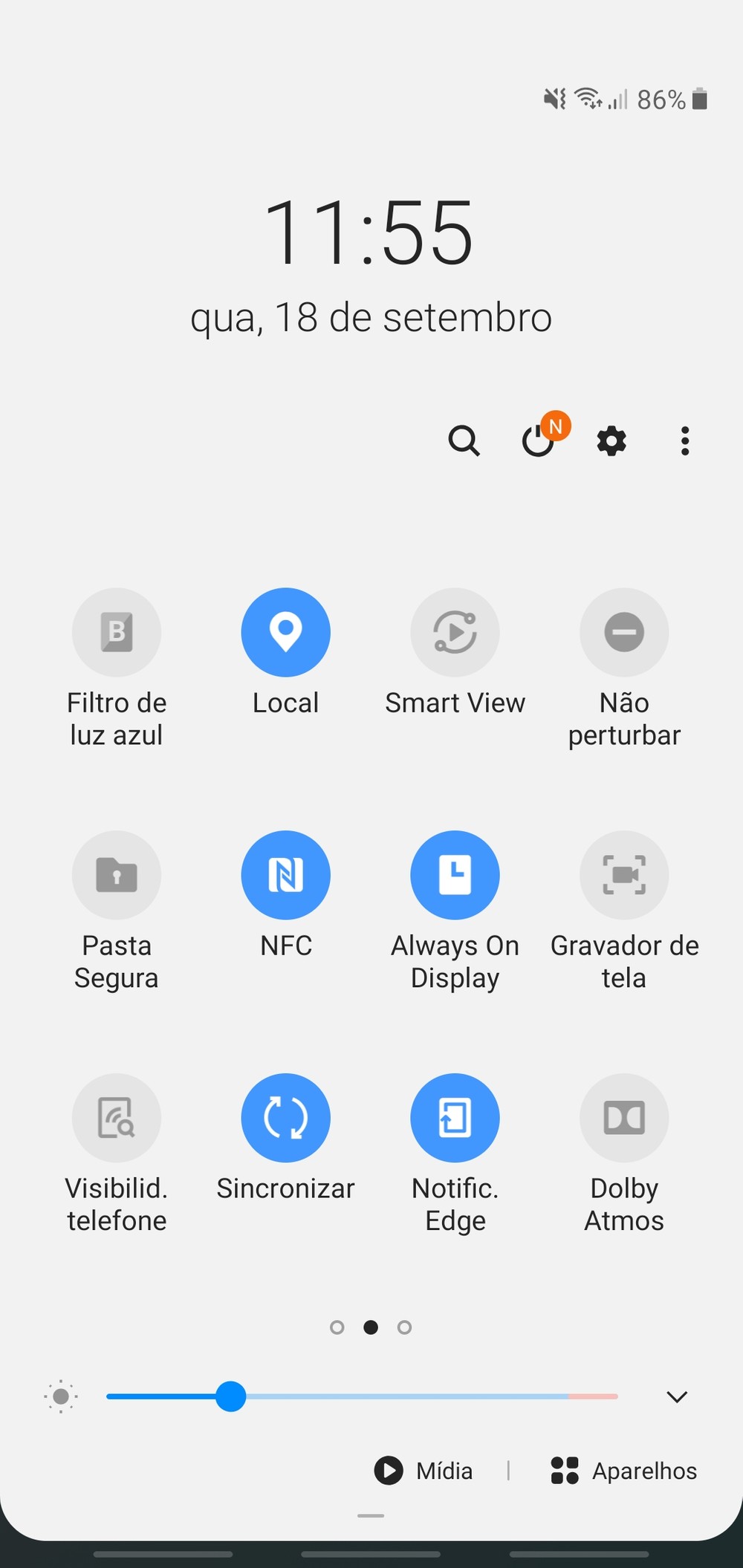Screen dimensions: 743x1568
Task: Enable Smart View
Action: [x=455, y=632]
